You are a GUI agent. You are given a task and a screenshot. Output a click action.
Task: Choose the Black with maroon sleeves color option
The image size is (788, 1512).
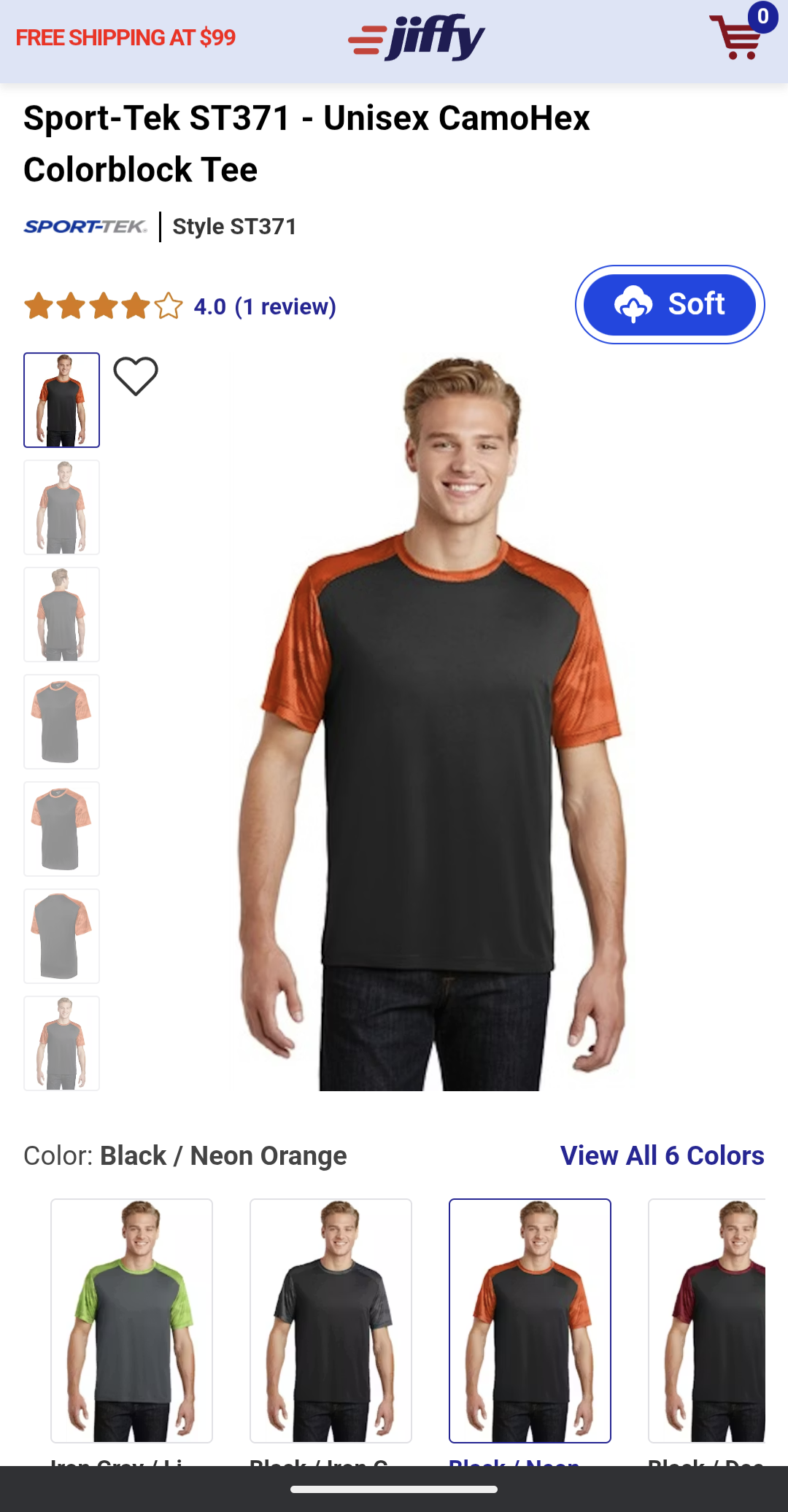(706, 1320)
